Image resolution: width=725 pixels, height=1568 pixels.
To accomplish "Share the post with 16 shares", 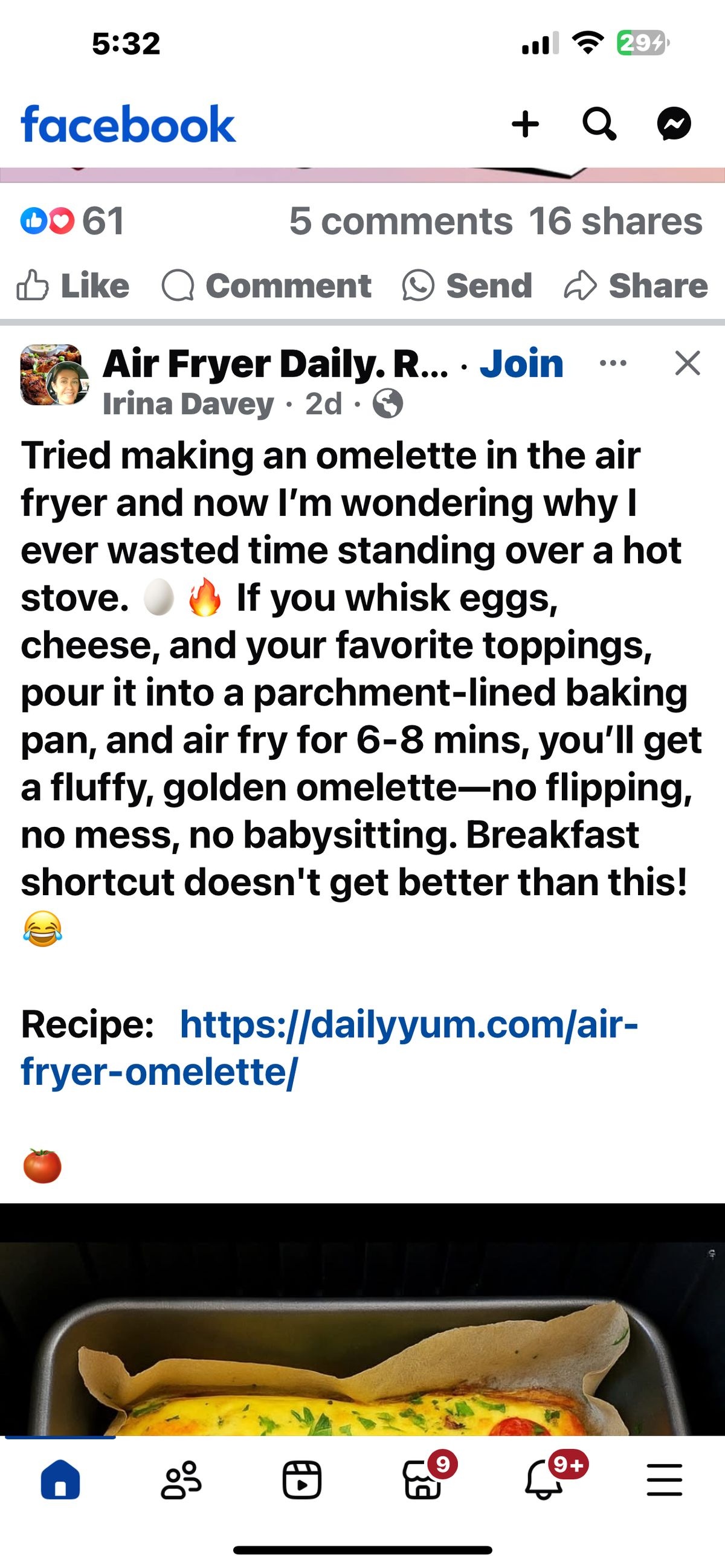I will point(636,286).
